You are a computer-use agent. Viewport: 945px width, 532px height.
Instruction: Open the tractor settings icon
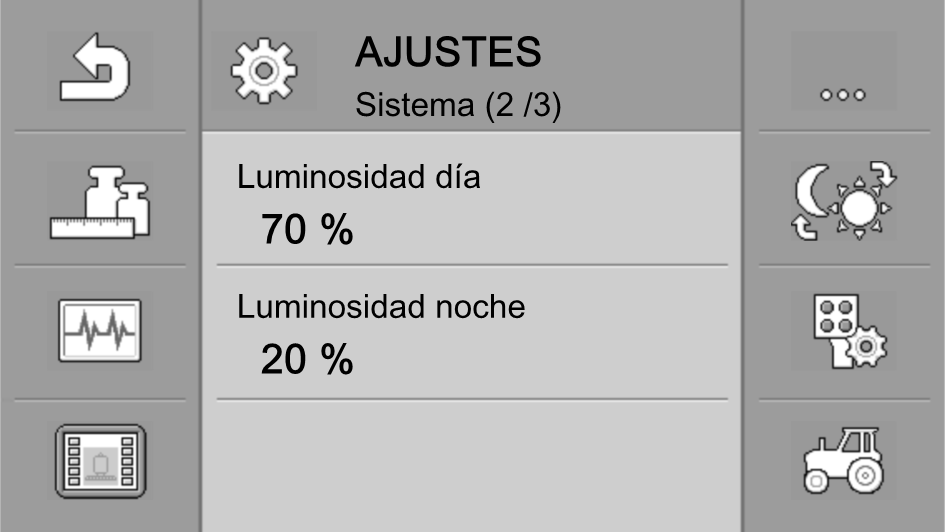(843, 461)
